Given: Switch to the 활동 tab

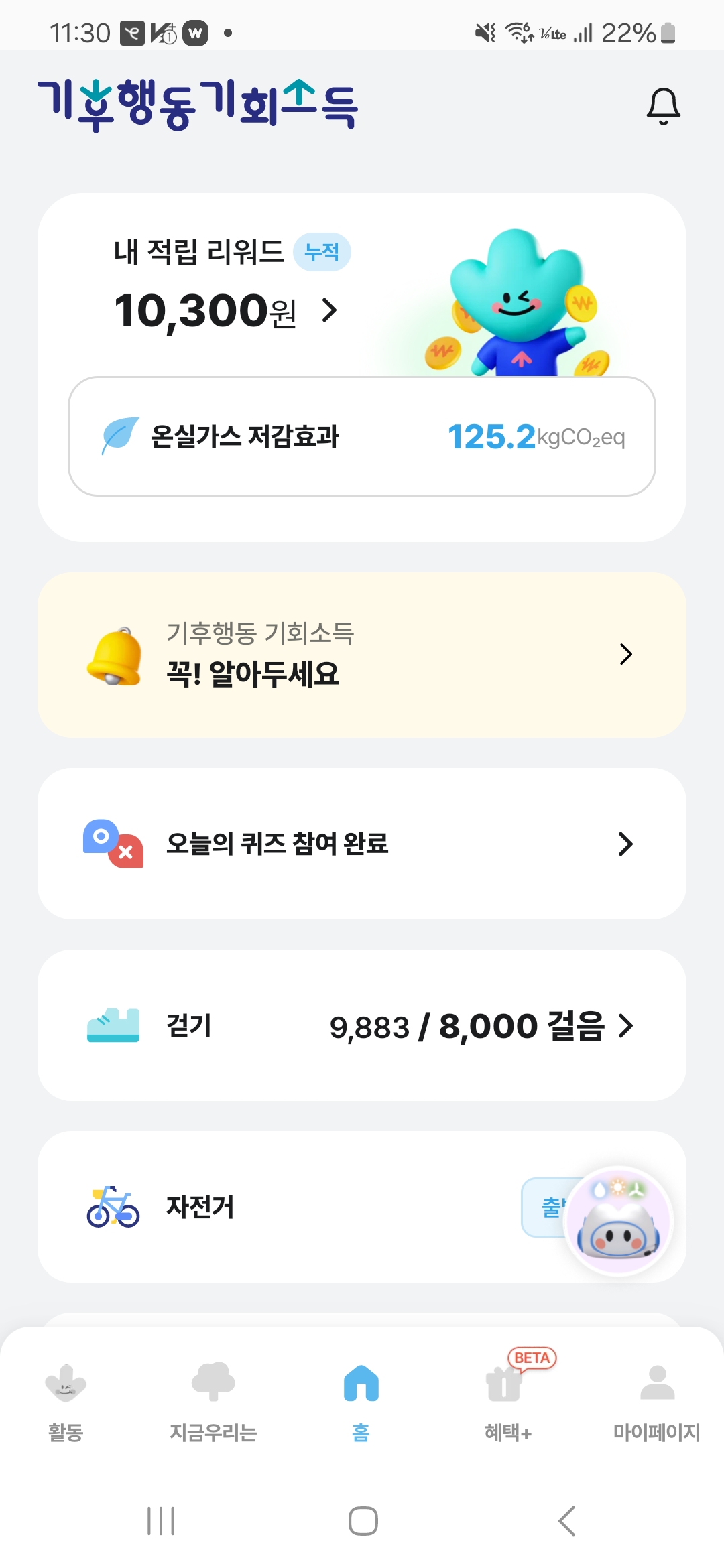Looking at the screenshot, I should (x=66, y=1400).
